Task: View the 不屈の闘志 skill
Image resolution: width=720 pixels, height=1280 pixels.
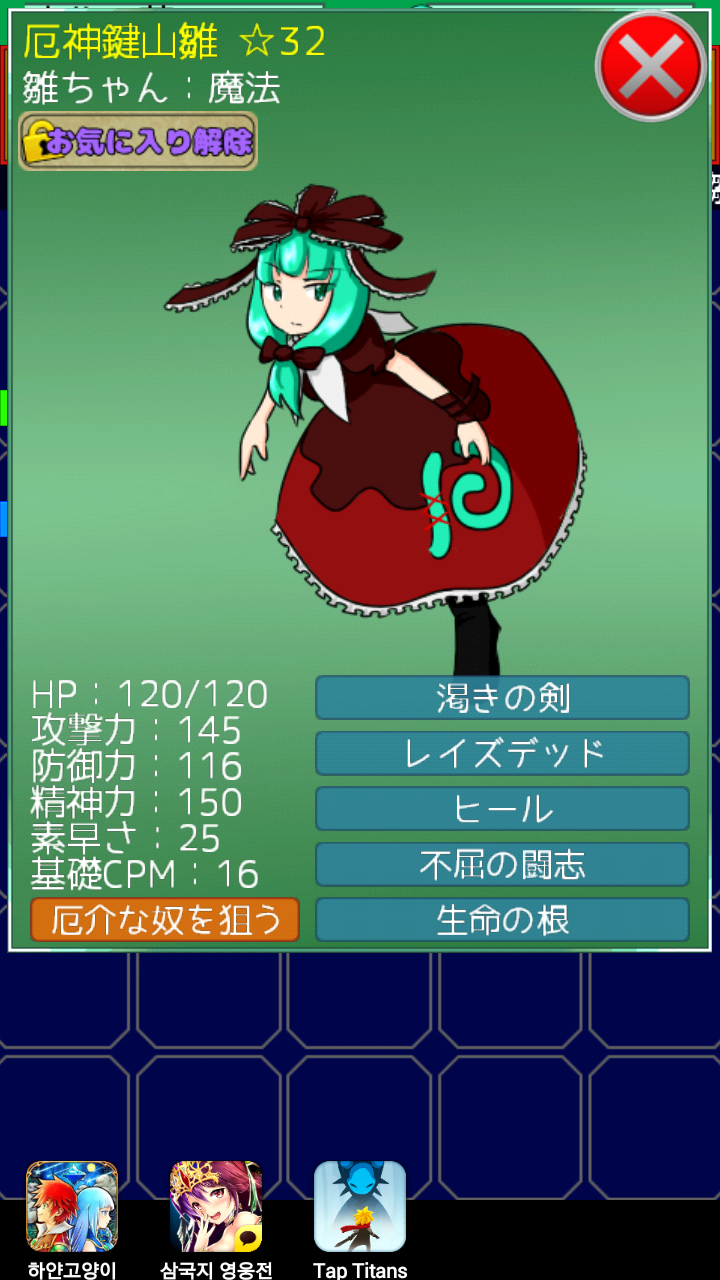Action: click(502, 864)
